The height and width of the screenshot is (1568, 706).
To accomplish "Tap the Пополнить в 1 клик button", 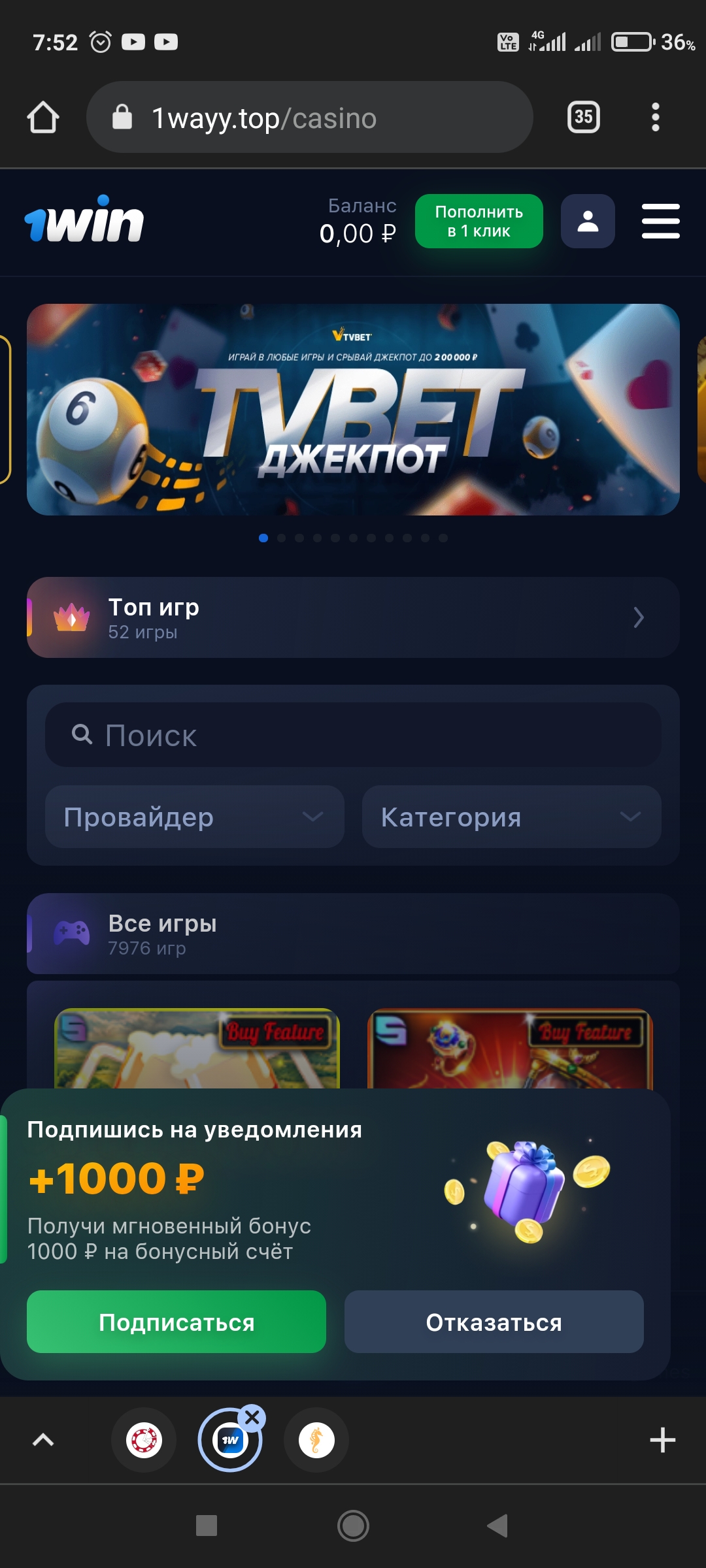I will pyautogui.click(x=479, y=221).
